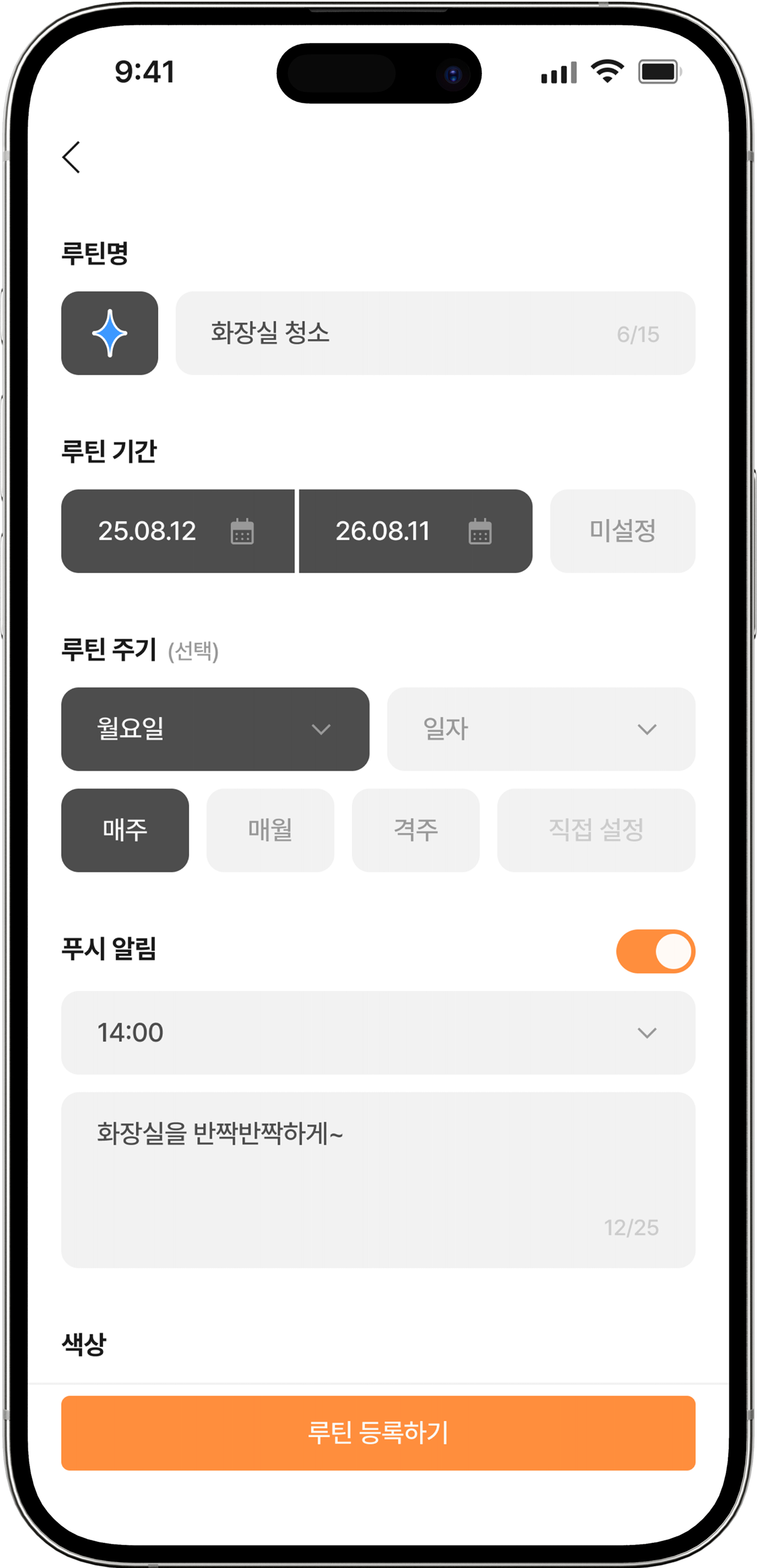Disable the 푸시 알림 switch
The height and width of the screenshot is (1568, 757).
click(x=655, y=951)
